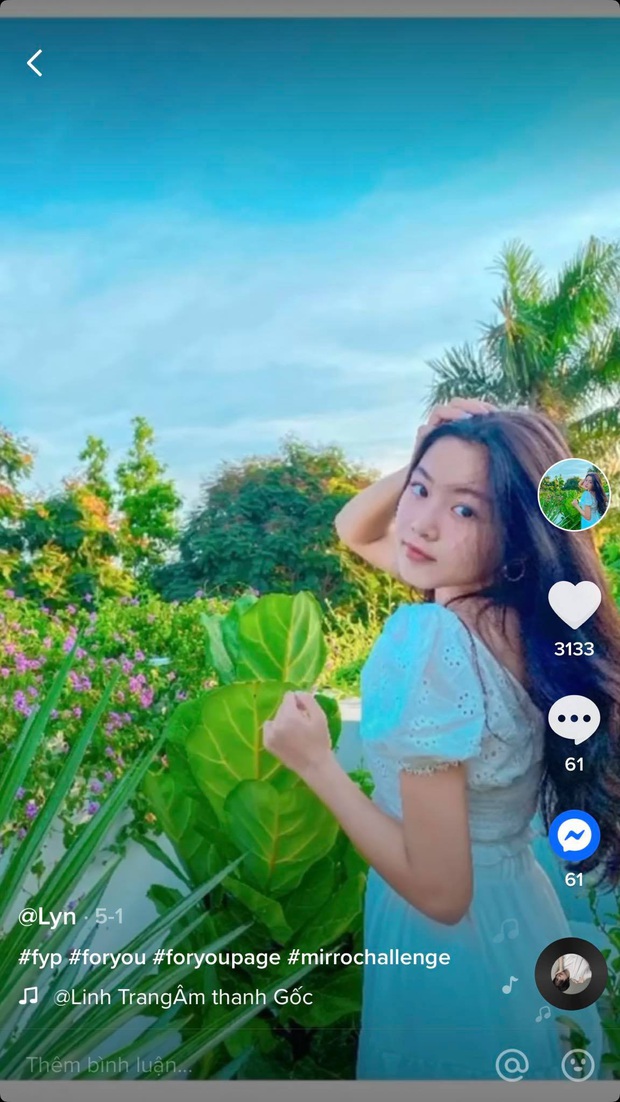Screen dimensions: 620x1102
Task: Mention someone with the @ icon
Action: point(512,1065)
